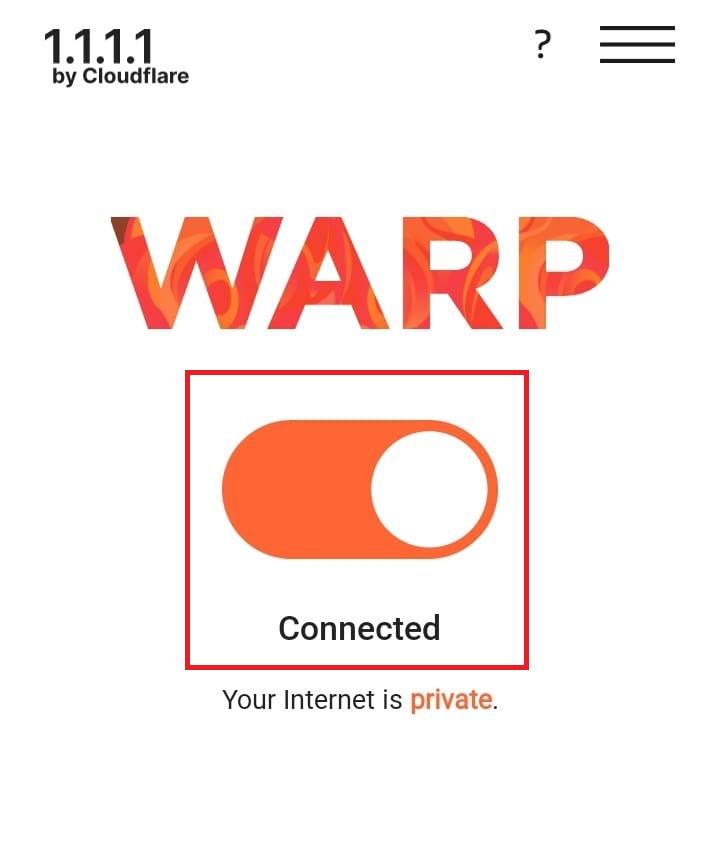Open the hamburger menu
Image resolution: width=720 pixels, height=866 pixels.
pyautogui.click(x=637, y=45)
